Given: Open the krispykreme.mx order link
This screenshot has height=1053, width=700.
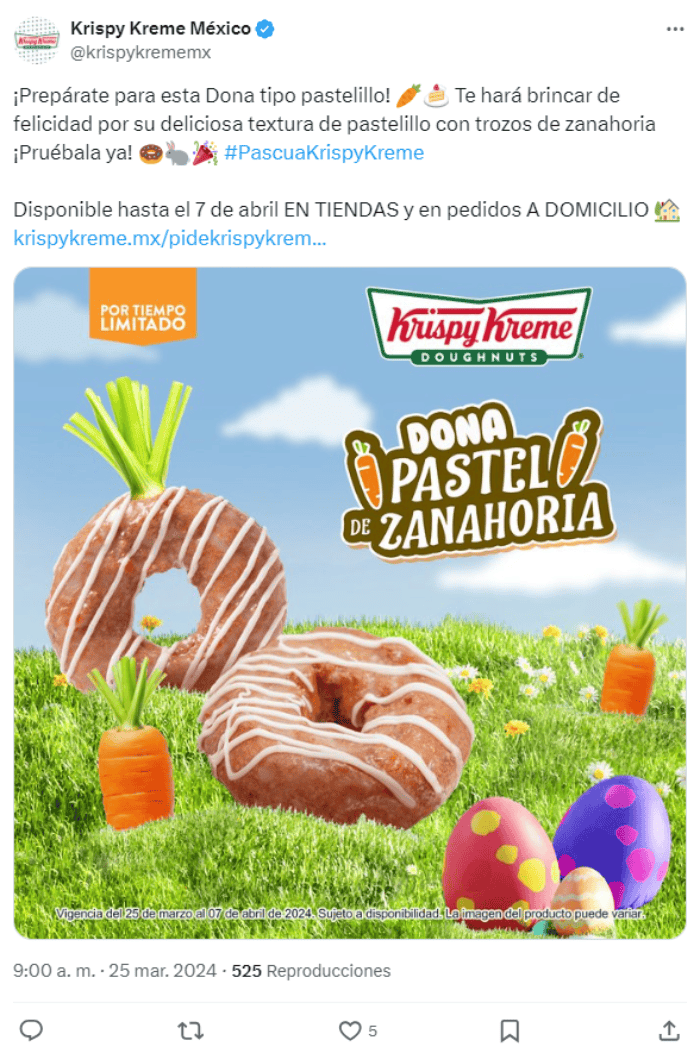Looking at the screenshot, I should pyautogui.click(x=170, y=239).
